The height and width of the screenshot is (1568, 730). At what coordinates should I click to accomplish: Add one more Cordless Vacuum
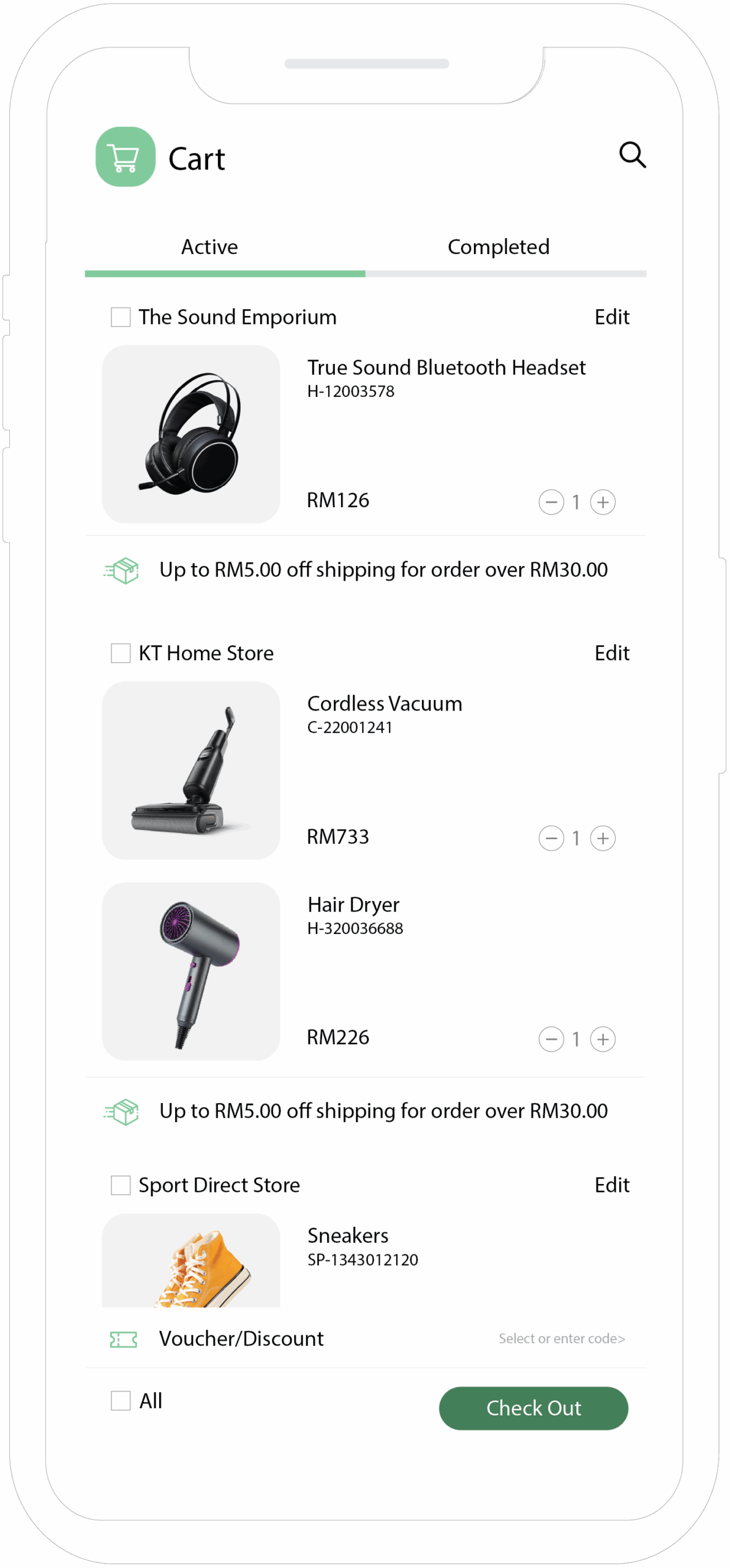(x=603, y=838)
